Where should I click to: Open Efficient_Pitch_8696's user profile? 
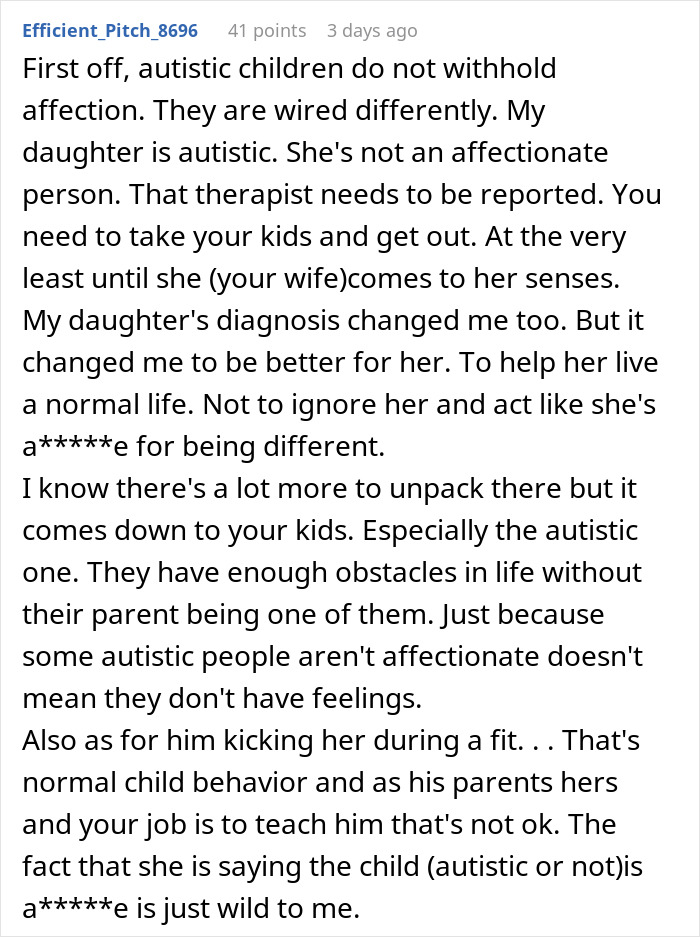pos(110,31)
